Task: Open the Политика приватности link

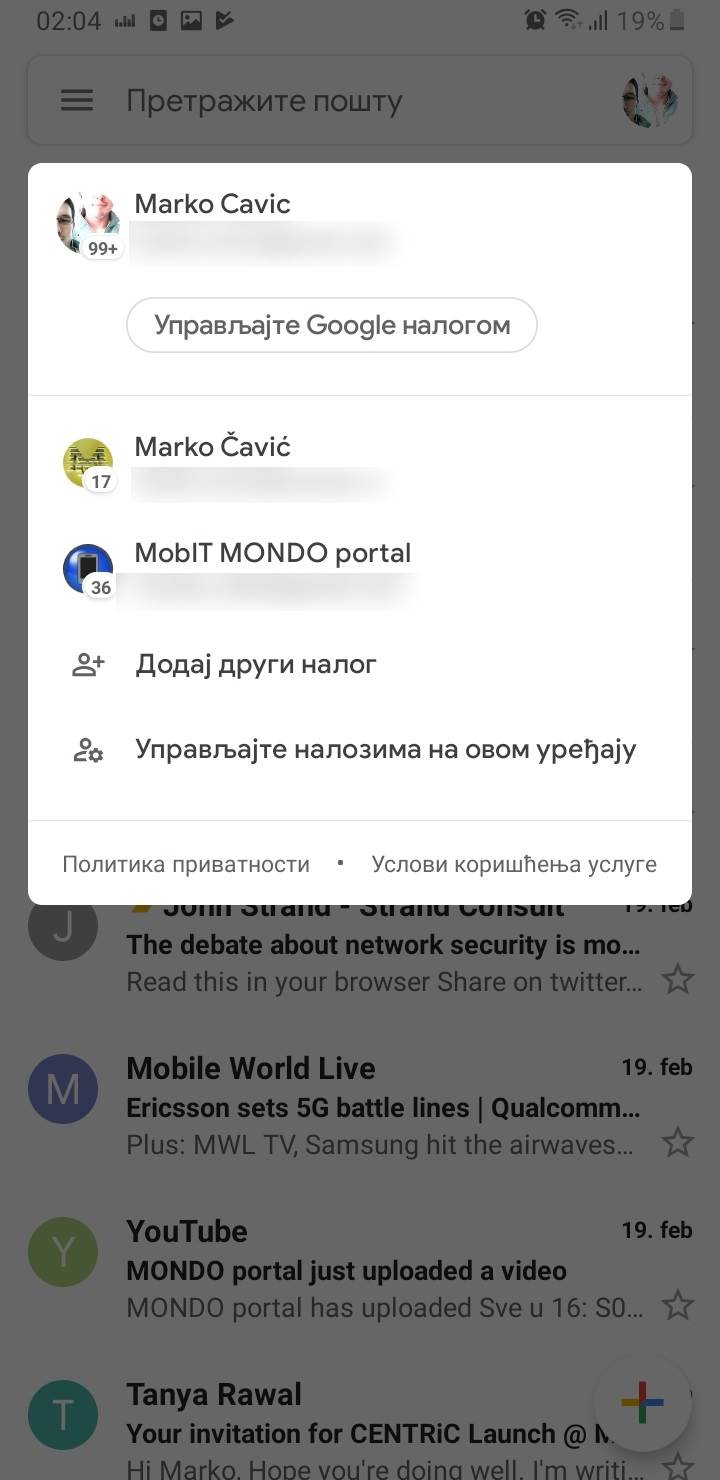Action: pyautogui.click(x=186, y=864)
